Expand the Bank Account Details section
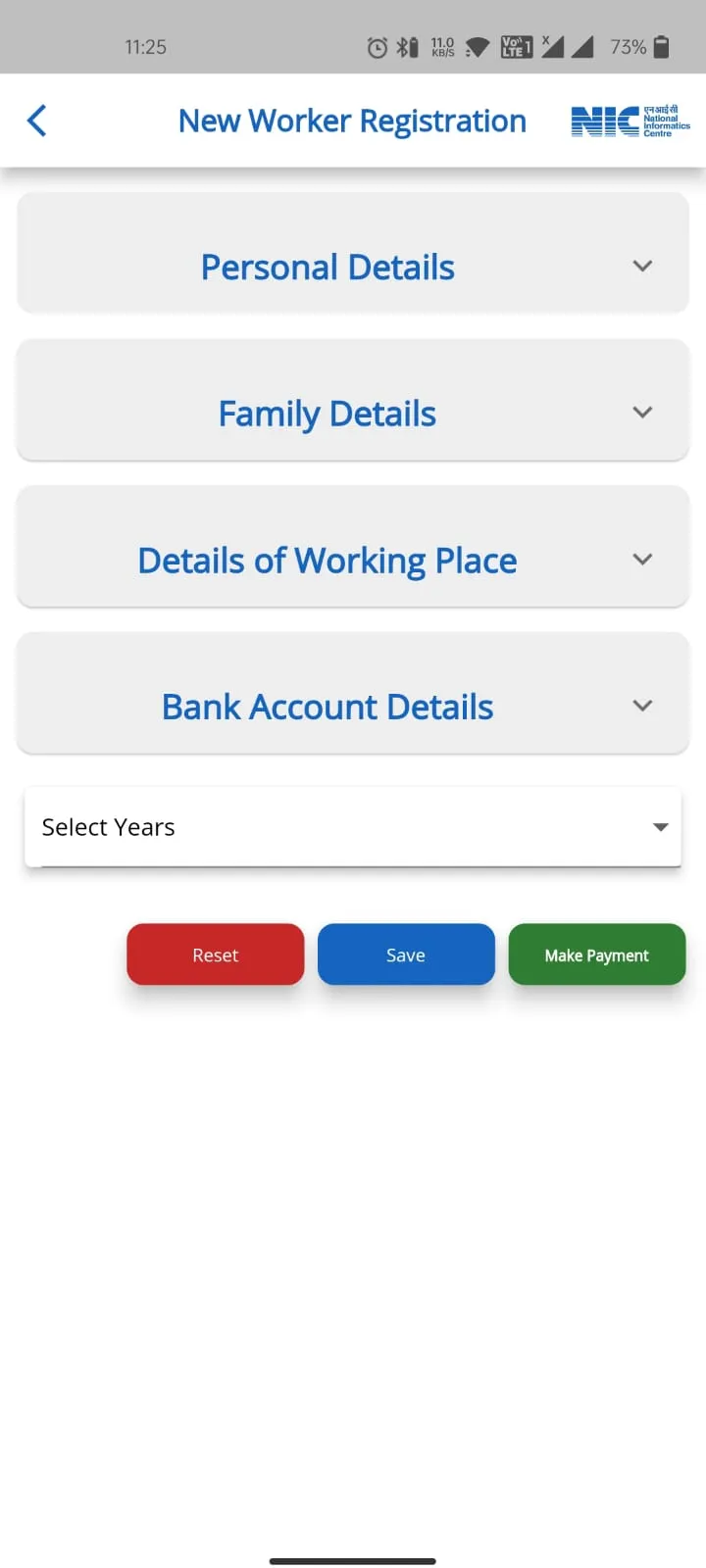 pos(353,707)
